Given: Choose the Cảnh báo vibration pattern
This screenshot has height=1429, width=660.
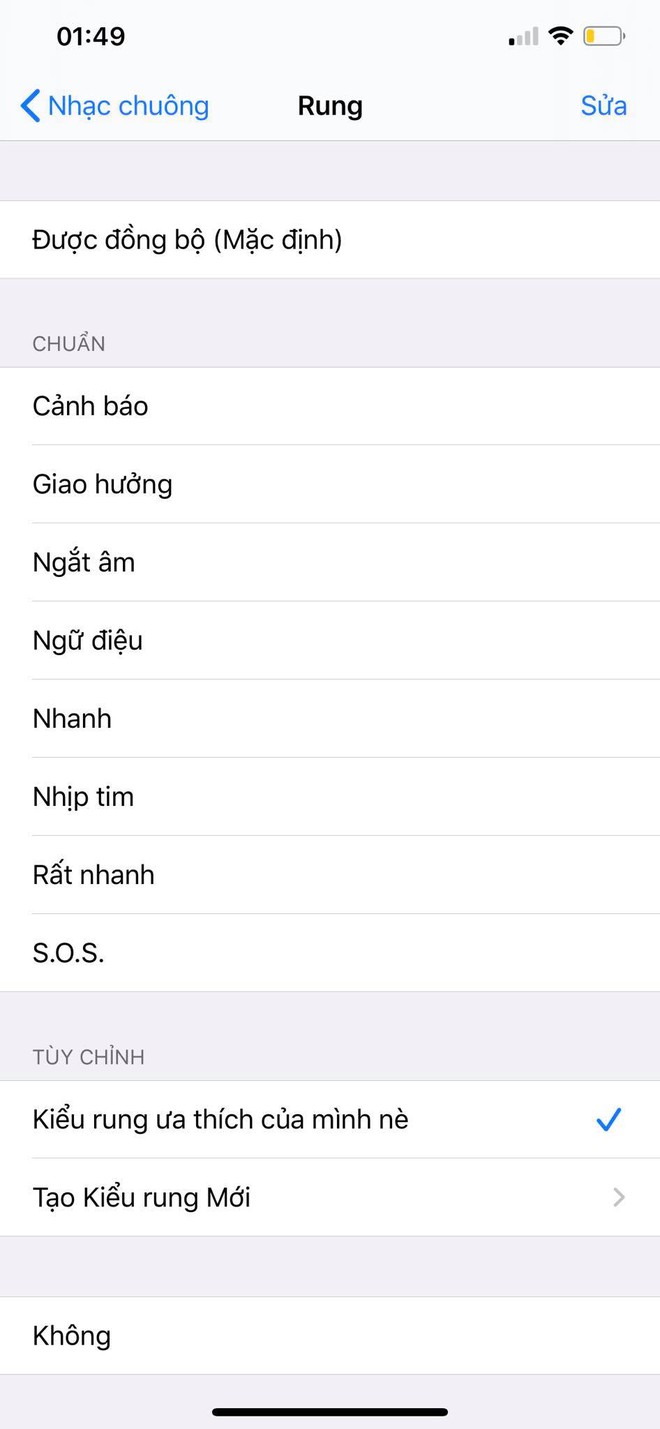Looking at the screenshot, I should click(x=330, y=406).
